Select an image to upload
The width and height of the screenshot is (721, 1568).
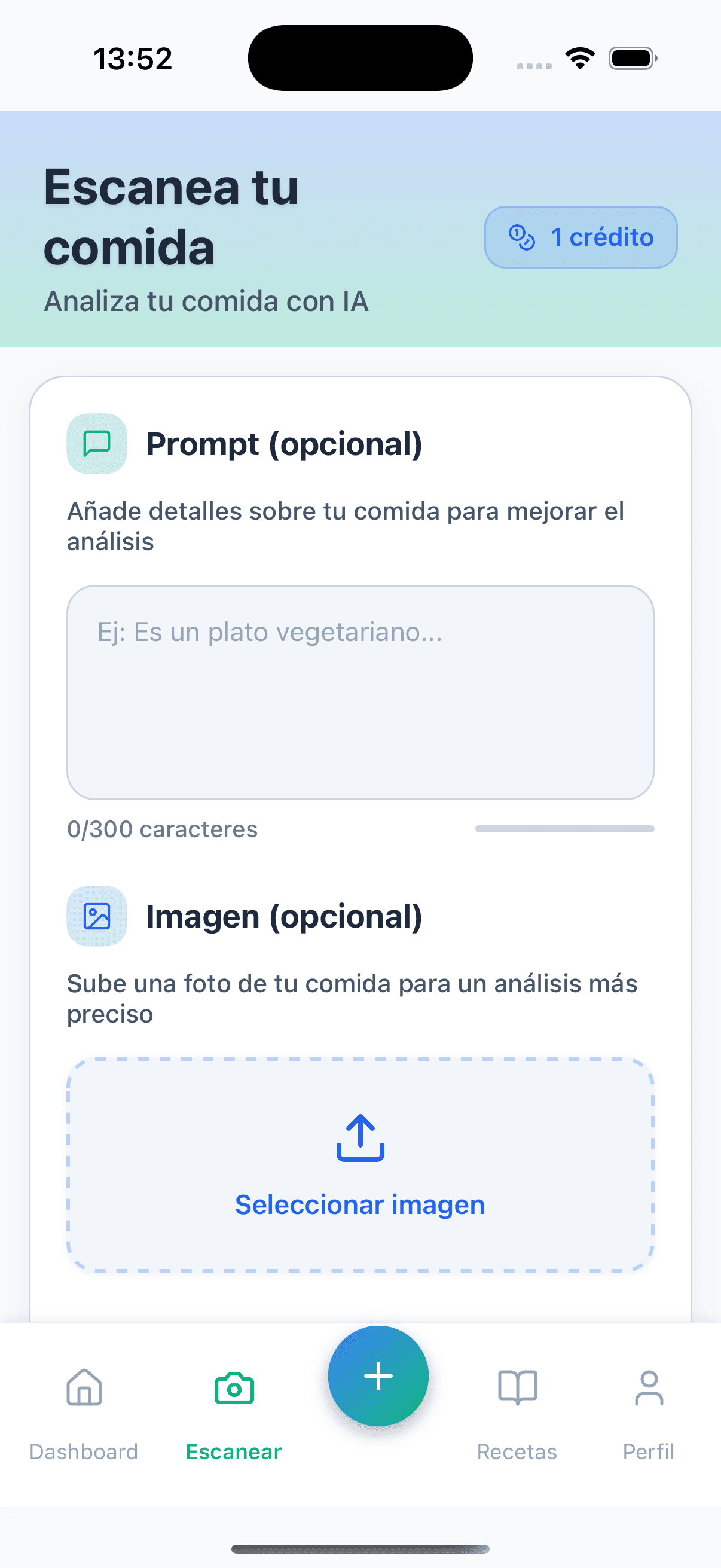pyautogui.click(x=360, y=1164)
